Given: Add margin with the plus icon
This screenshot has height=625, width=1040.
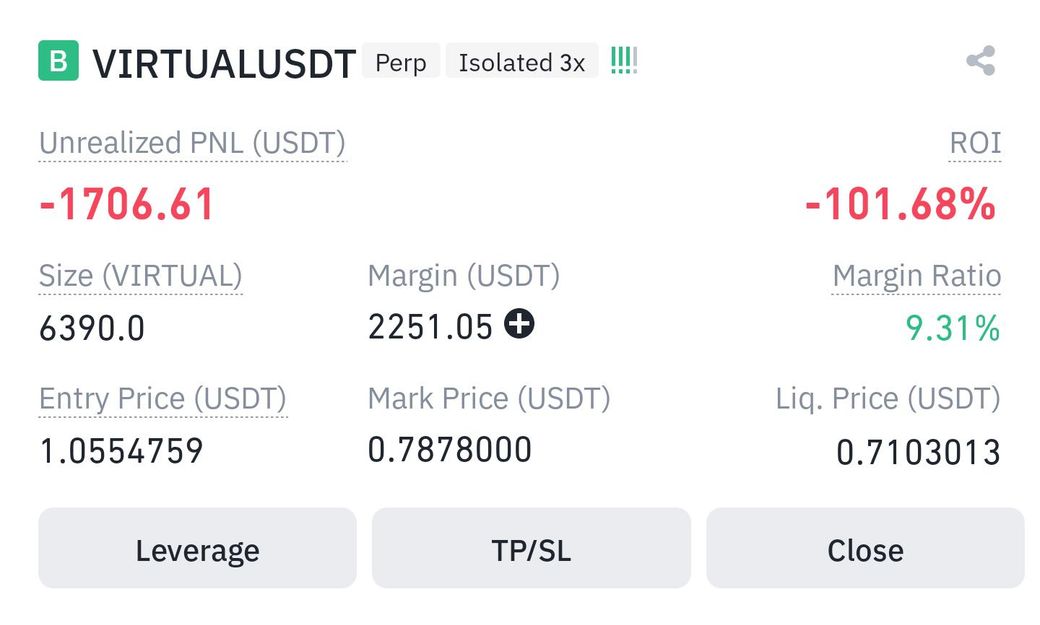Looking at the screenshot, I should 519,324.
